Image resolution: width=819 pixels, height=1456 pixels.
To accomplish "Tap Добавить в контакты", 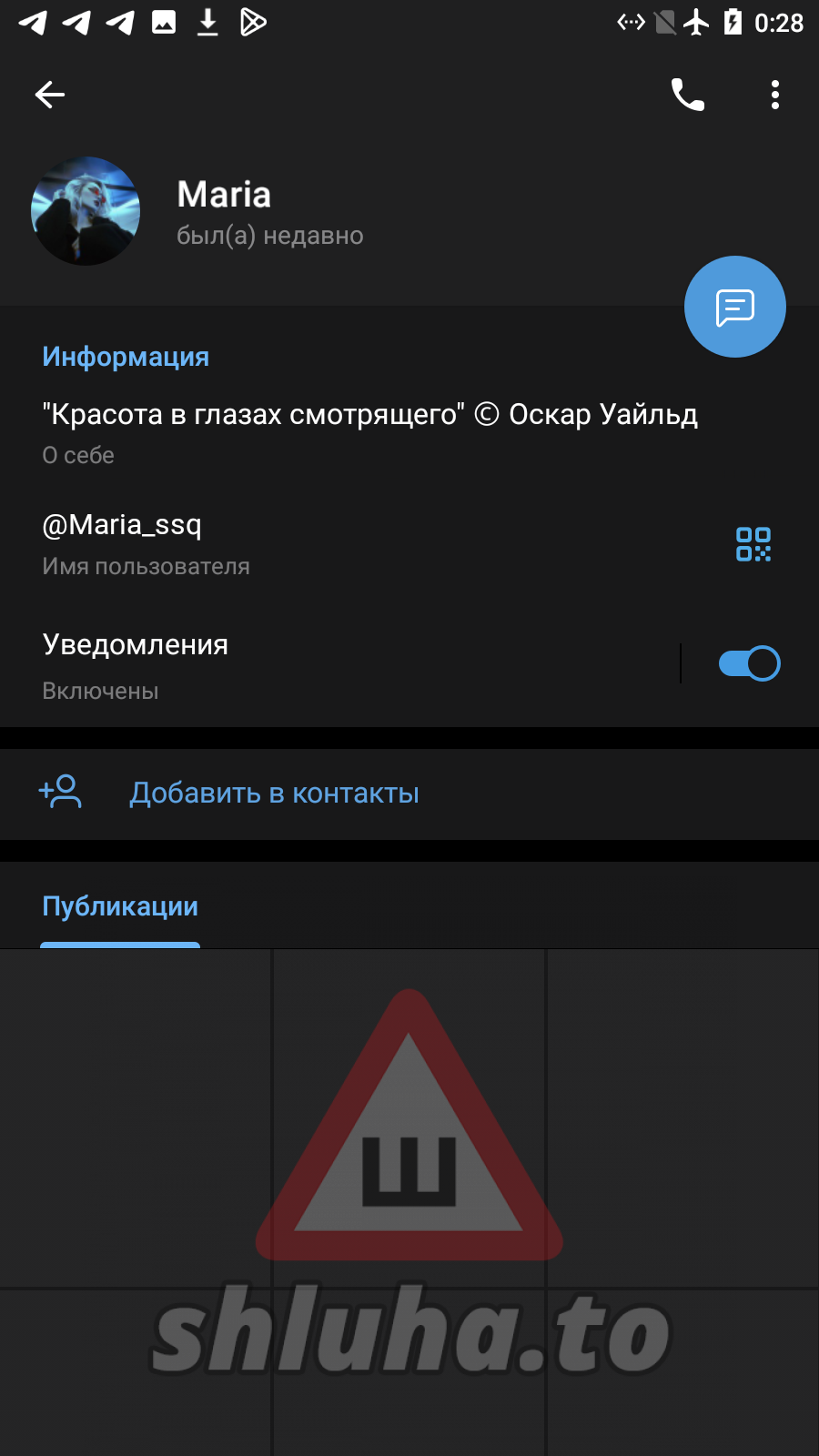I will click(x=273, y=794).
